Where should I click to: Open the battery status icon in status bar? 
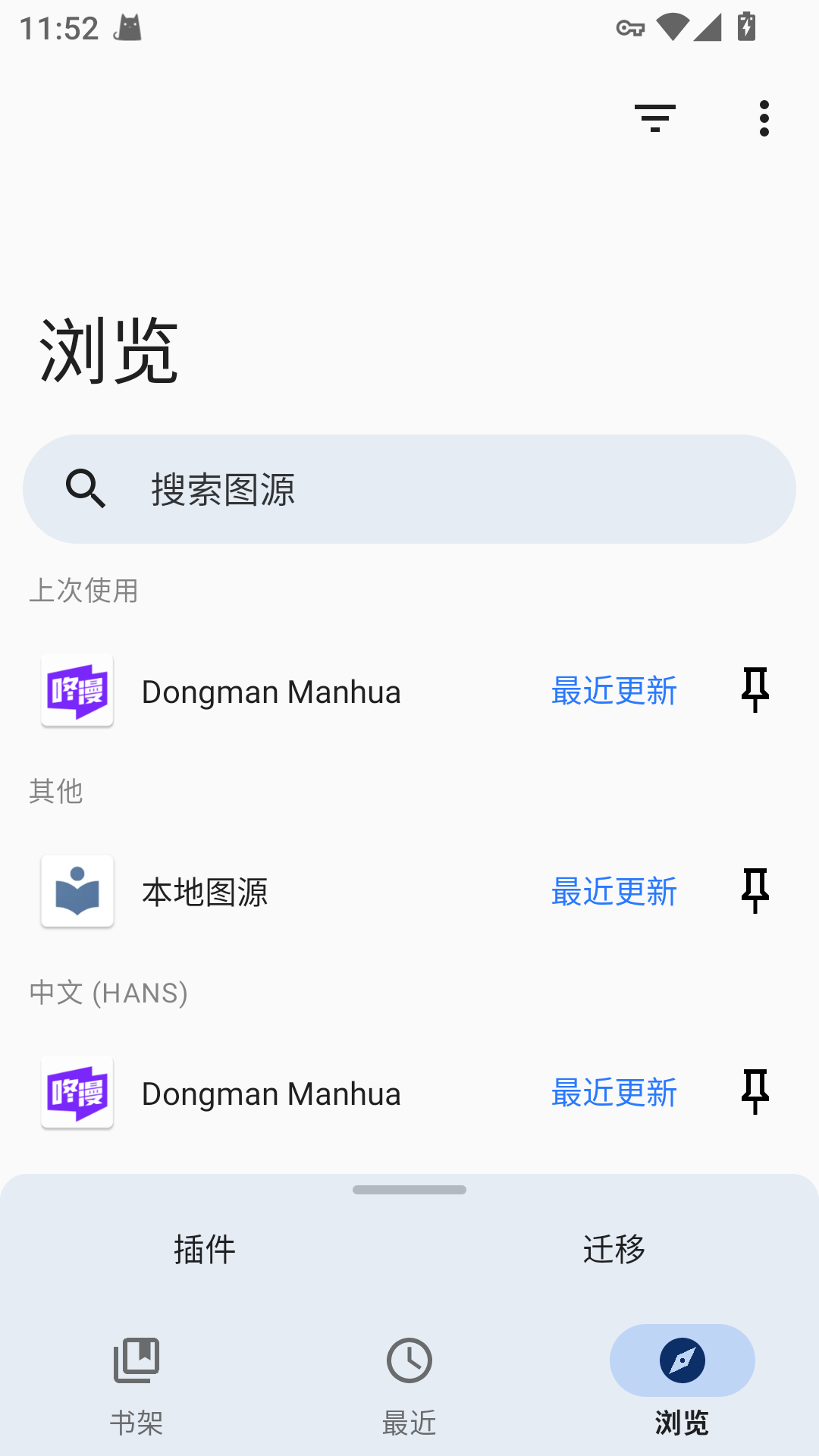pyautogui.click(x=745, y=27)
